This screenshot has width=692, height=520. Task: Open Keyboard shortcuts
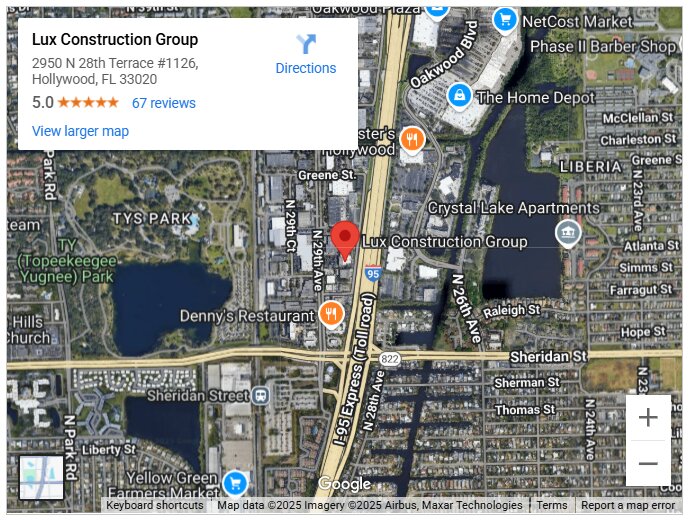(155, 506)
